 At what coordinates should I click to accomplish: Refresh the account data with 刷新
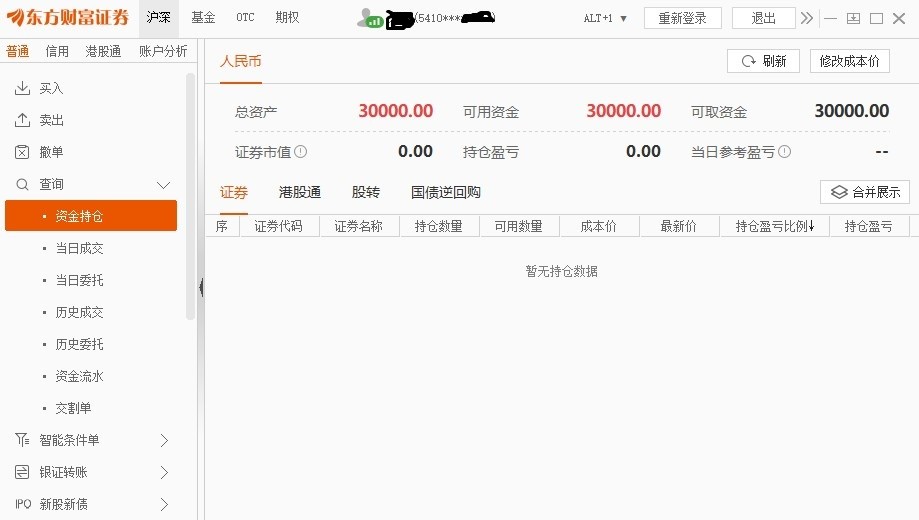pos(764,61)
